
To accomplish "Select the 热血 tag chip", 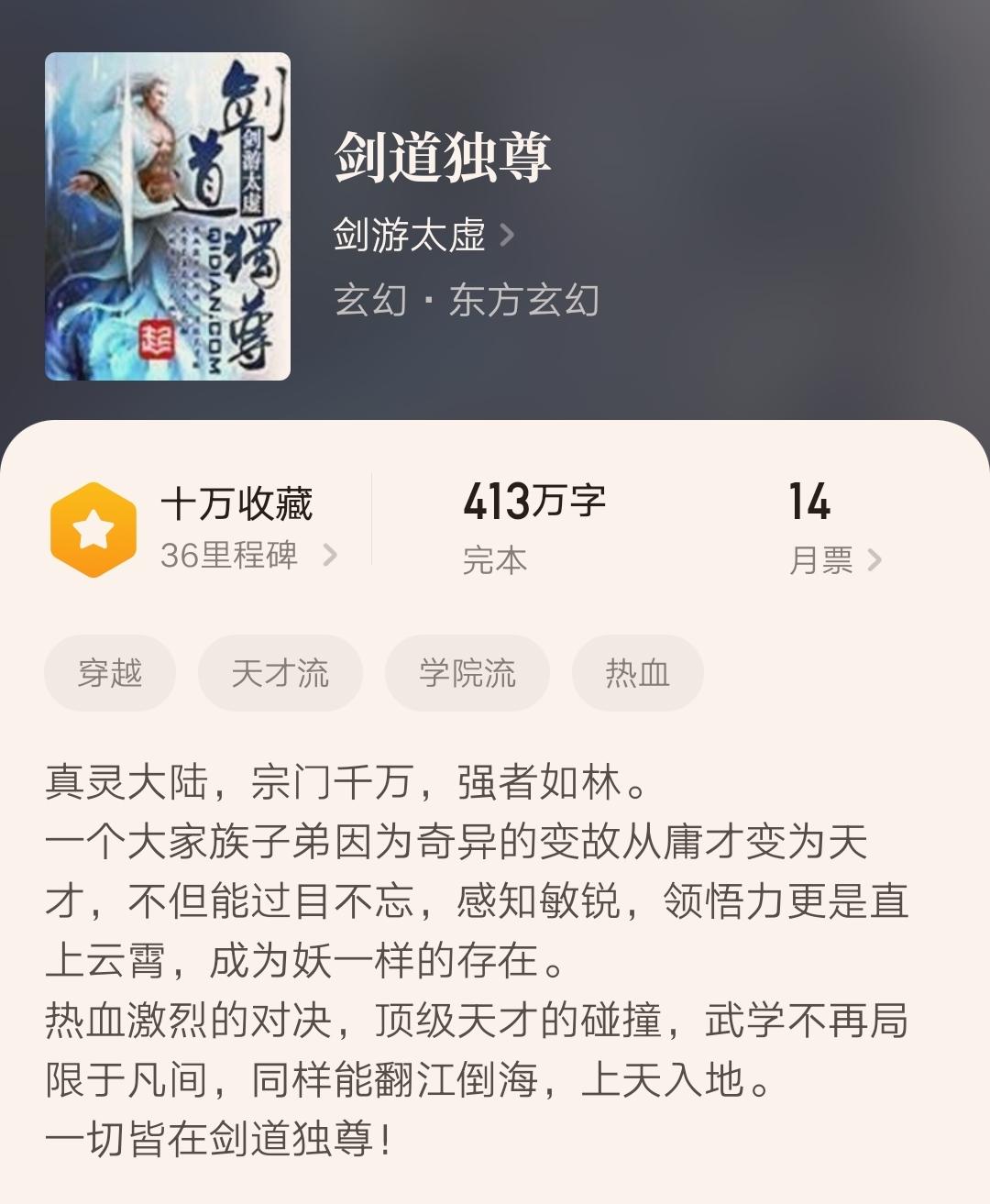I will pyautogui.click(x=637, y=673).
